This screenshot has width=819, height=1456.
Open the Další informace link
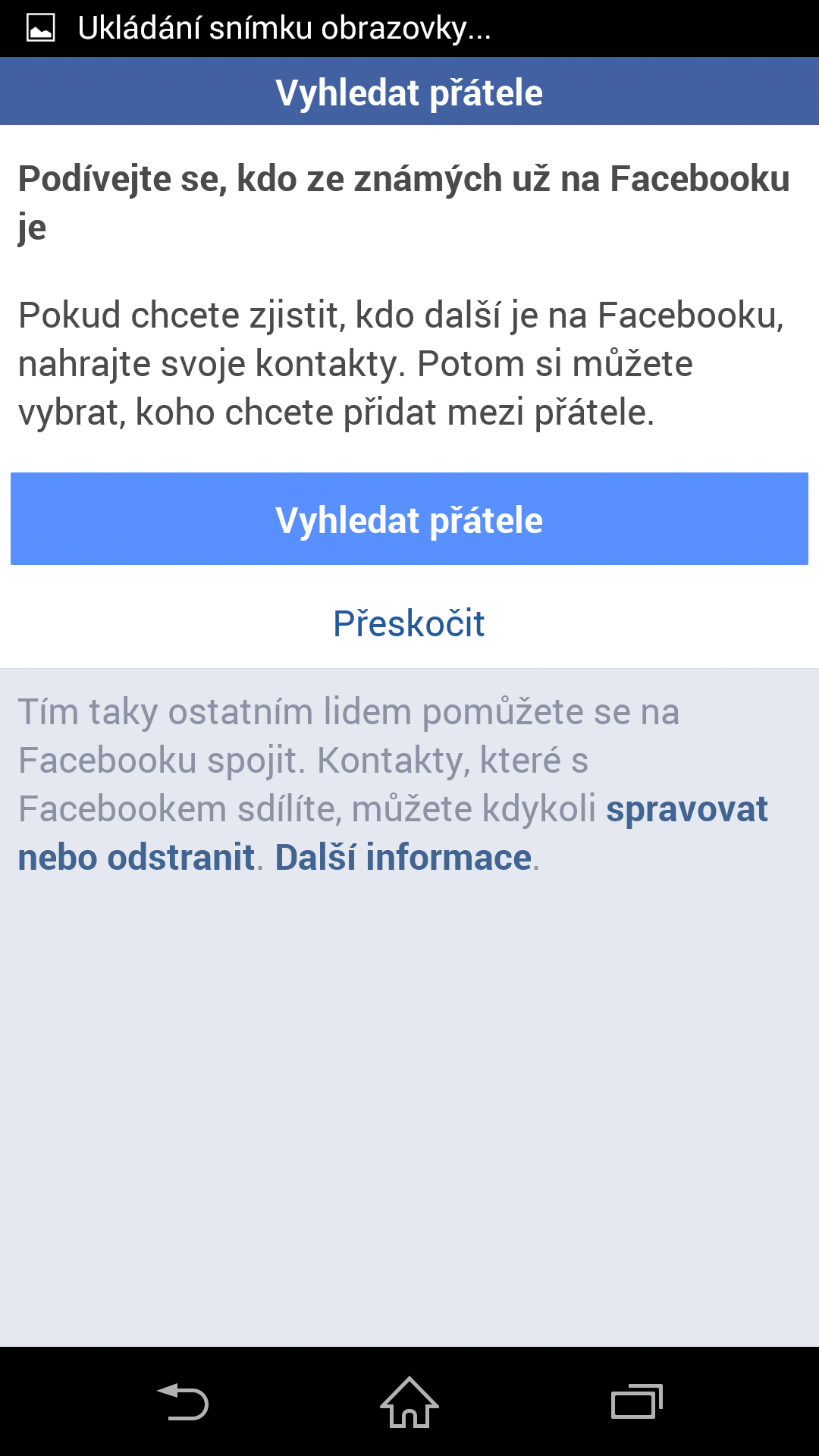[x=403, y=858]
